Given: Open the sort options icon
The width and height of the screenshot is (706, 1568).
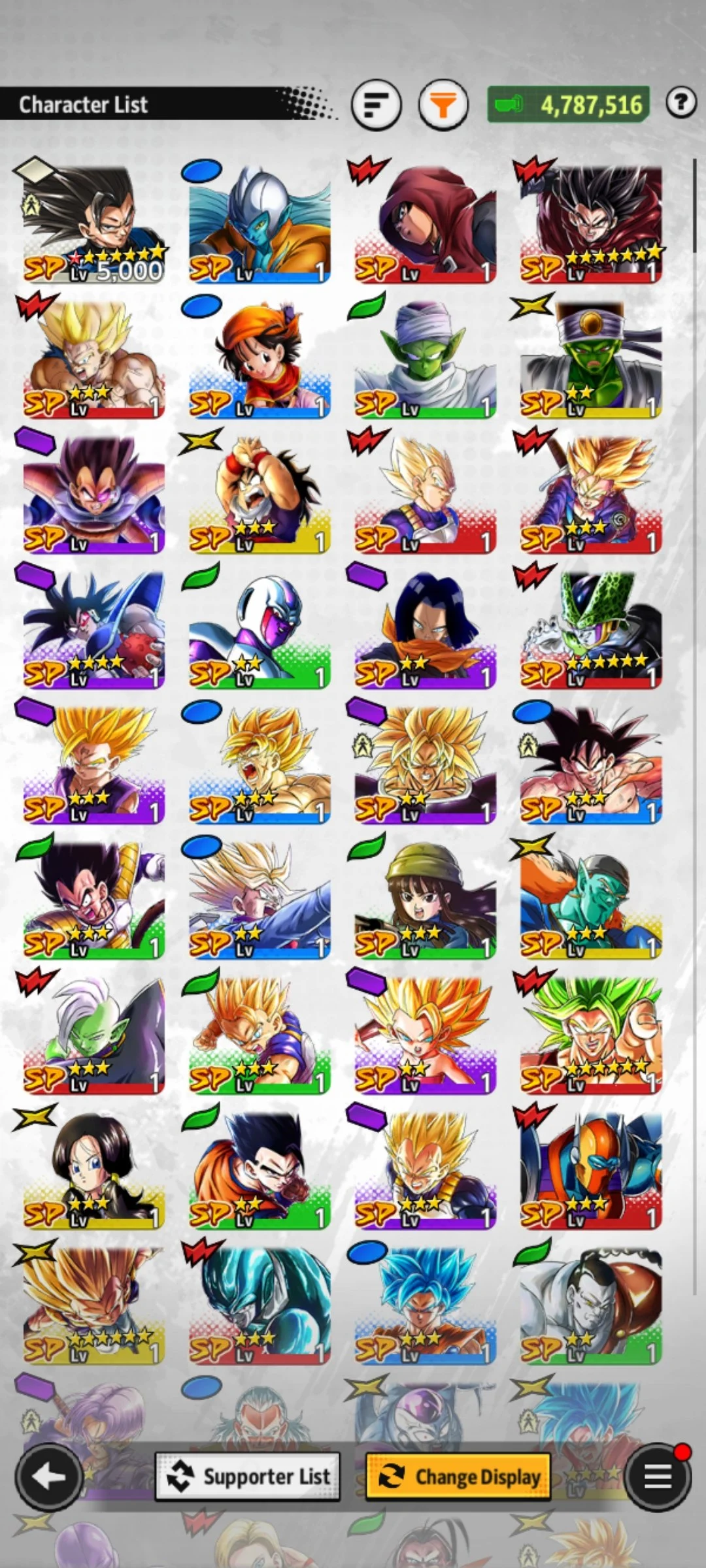Looking at the screenshot, I should coord(376,104).
